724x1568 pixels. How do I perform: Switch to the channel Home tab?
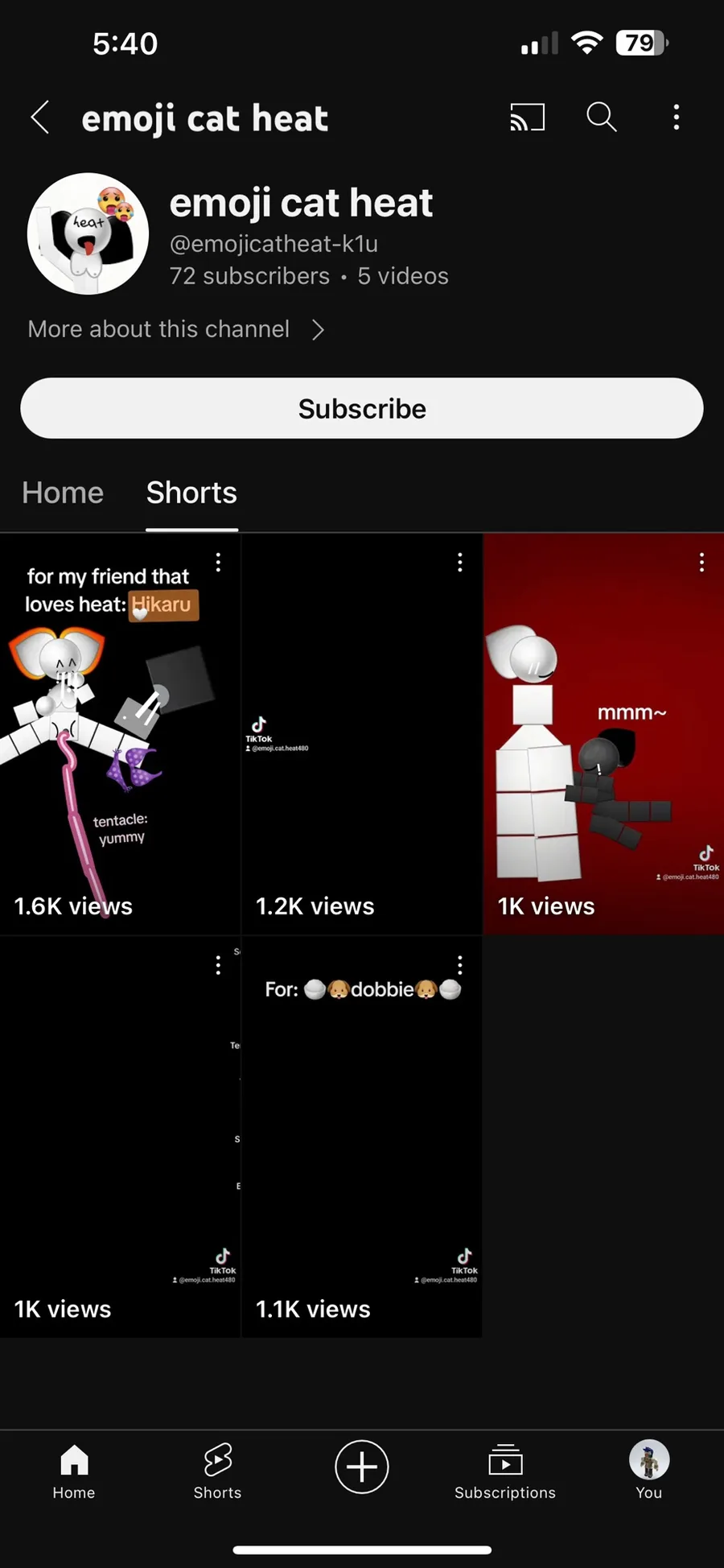(63, 493)
